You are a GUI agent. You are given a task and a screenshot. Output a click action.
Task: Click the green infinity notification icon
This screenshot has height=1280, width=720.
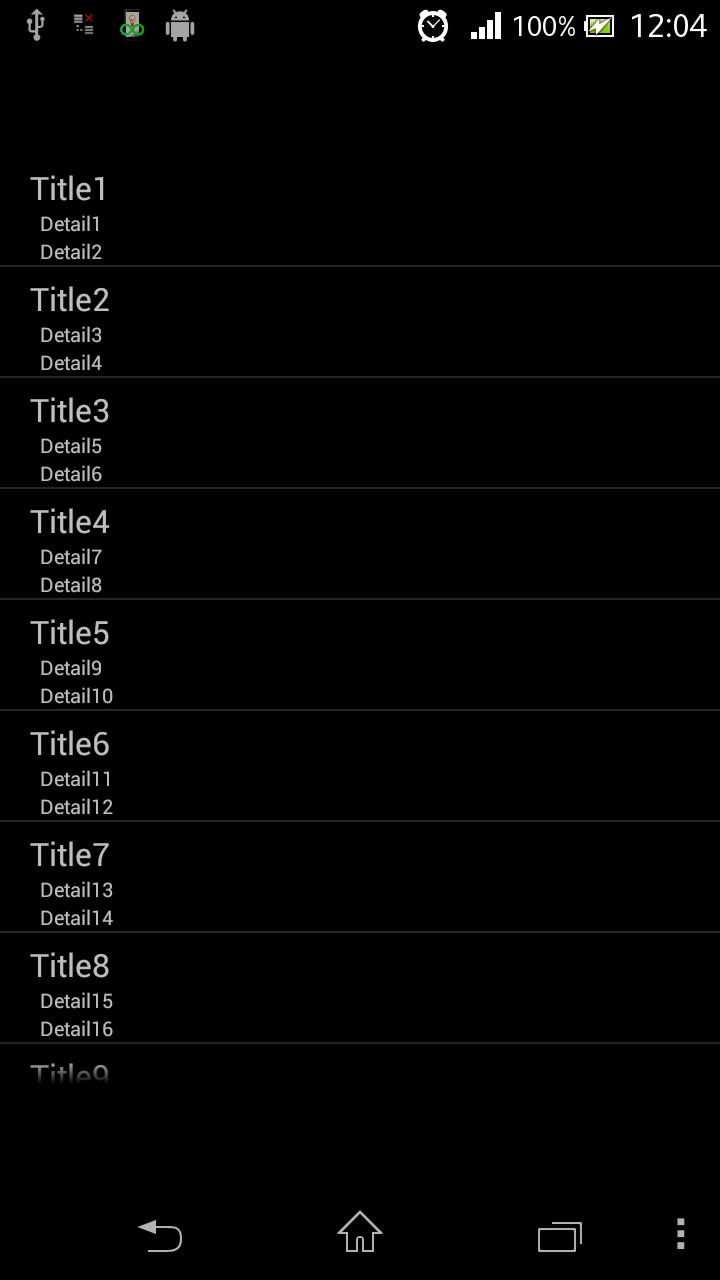131,25
